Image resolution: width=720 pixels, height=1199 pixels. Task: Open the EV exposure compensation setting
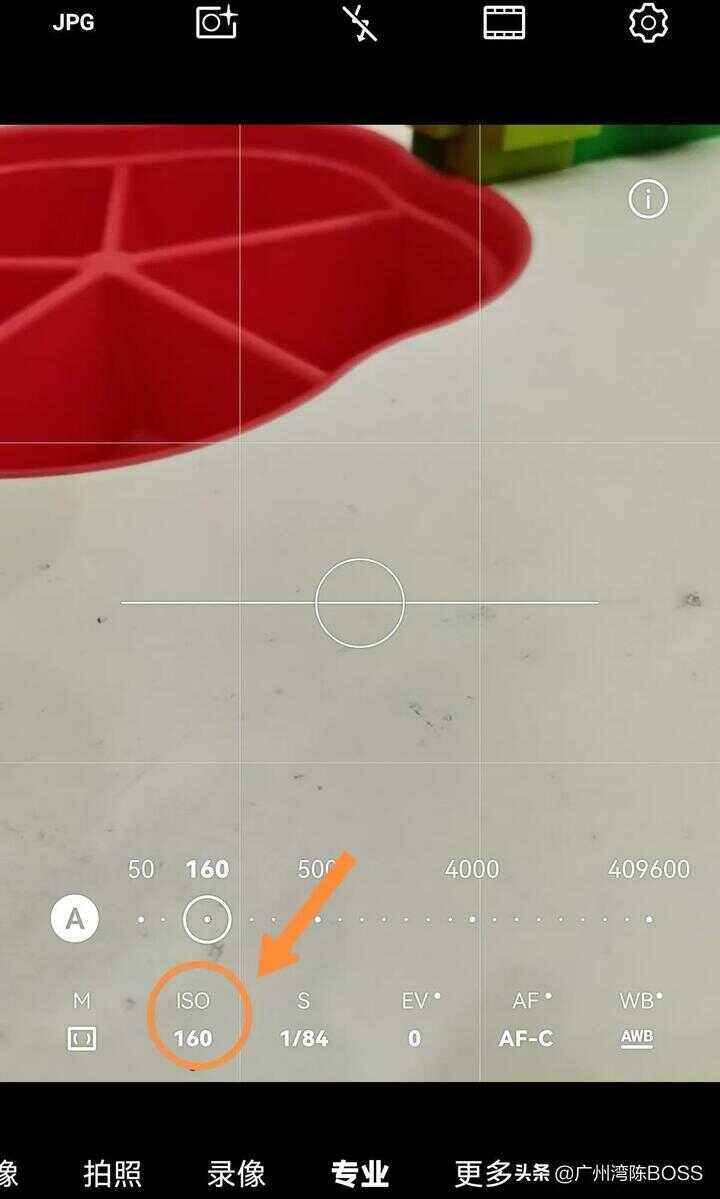click(x=415, y=1020)
